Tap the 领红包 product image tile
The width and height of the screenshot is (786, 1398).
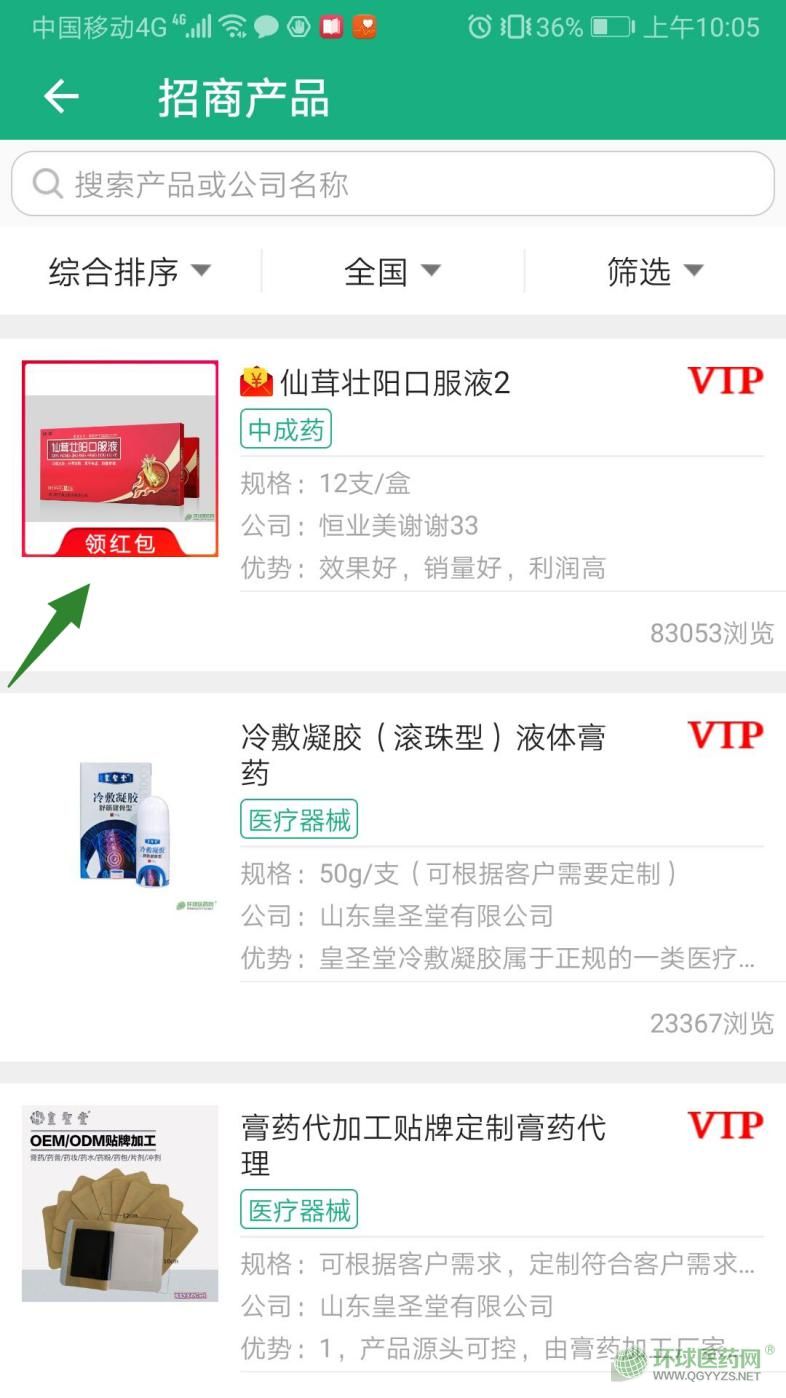tap(120, 459)
